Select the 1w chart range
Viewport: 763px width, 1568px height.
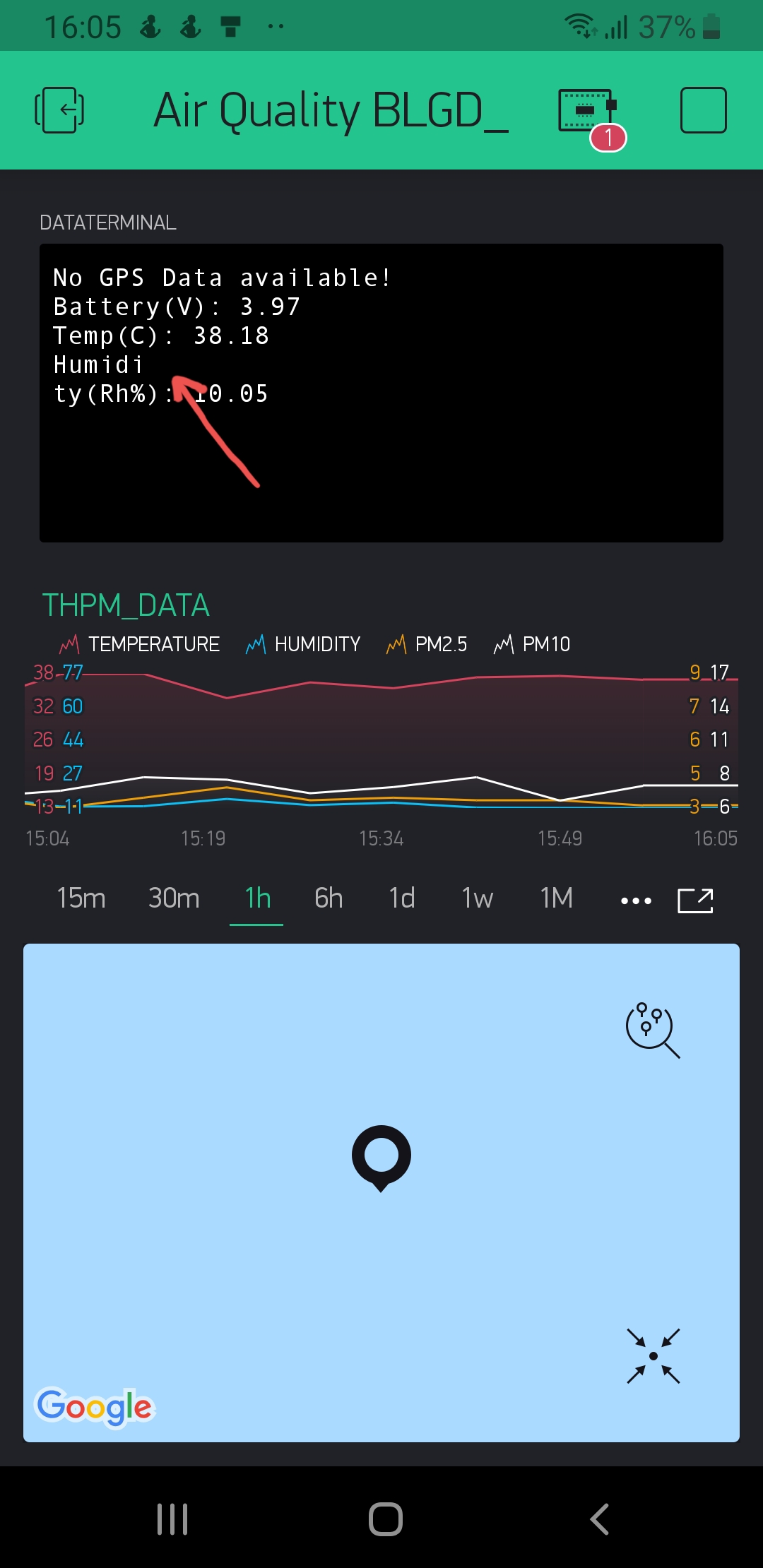[477, 898]
